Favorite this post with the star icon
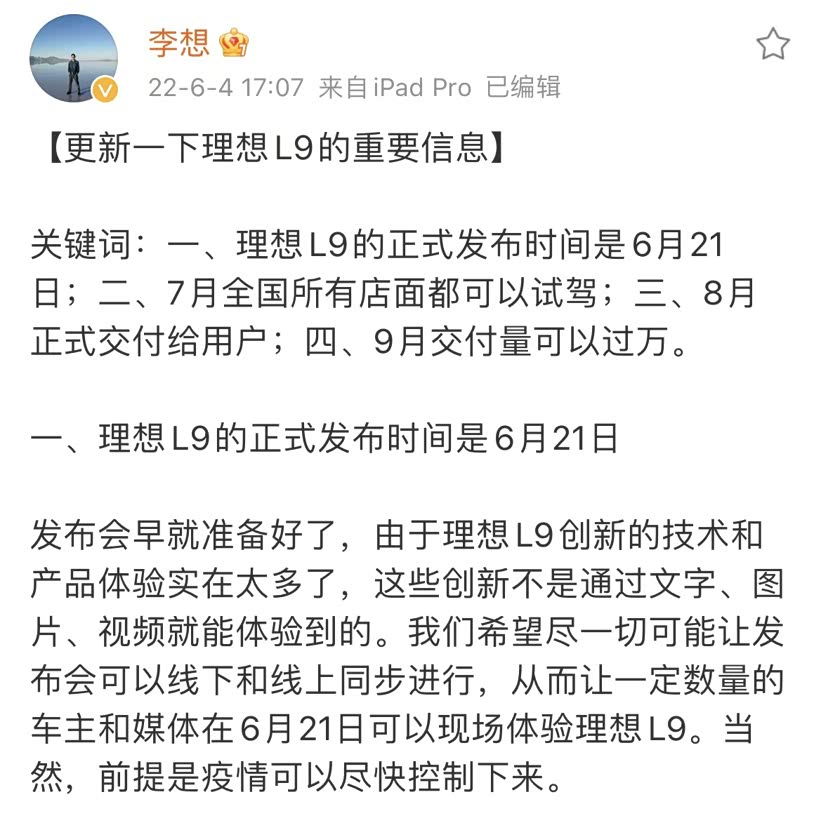820x837 pixels. pyautogui.click(x=772, y=44)
